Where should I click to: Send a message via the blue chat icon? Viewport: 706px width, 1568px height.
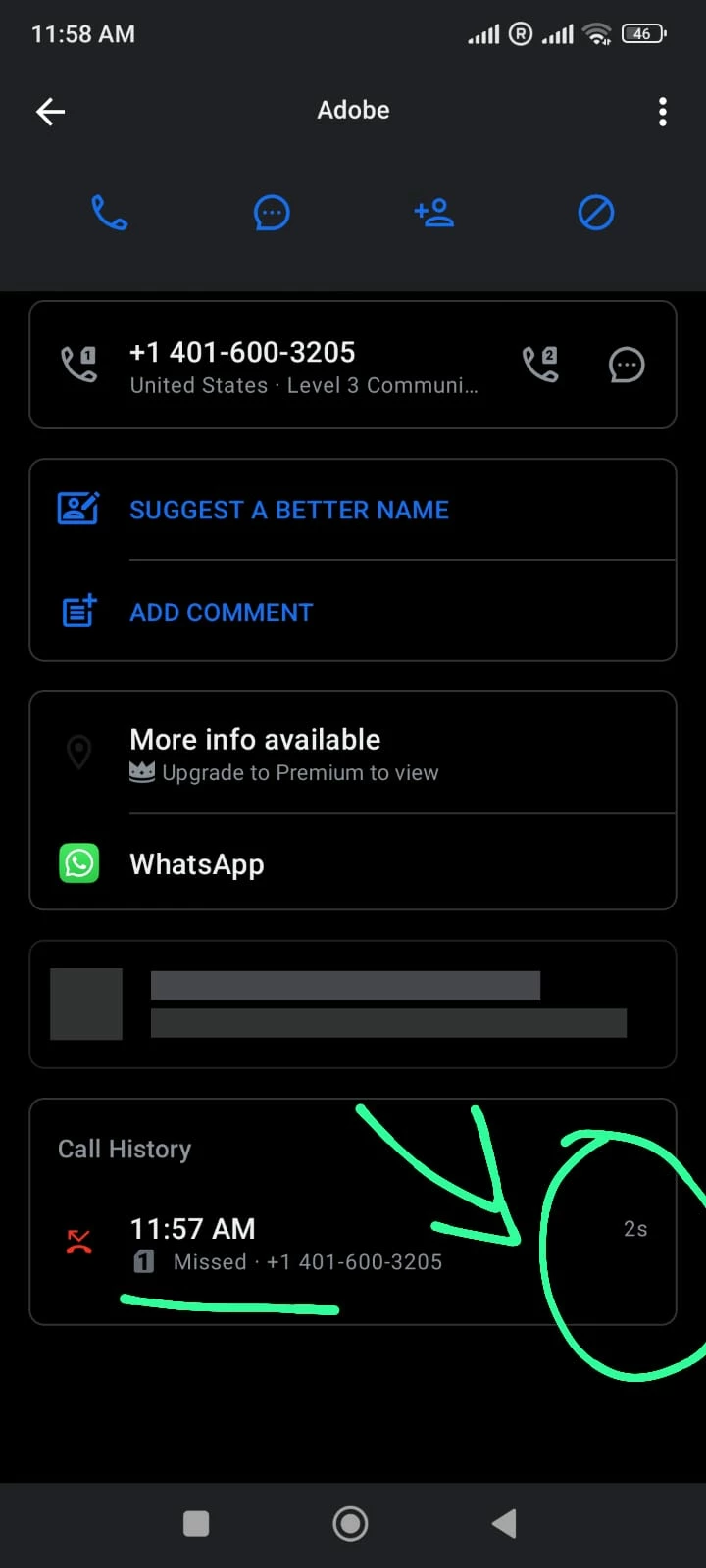click(x=272, y=212)
